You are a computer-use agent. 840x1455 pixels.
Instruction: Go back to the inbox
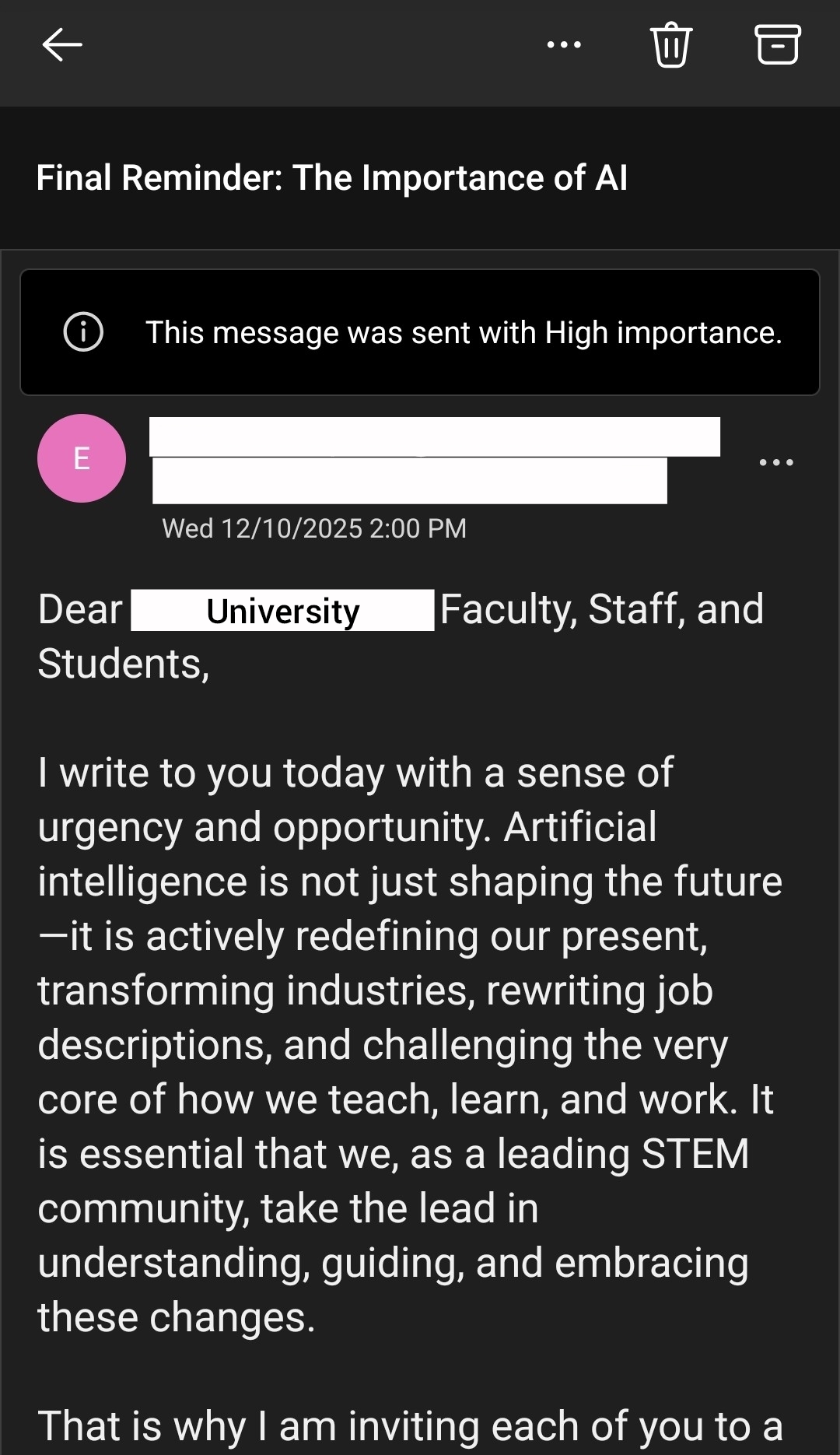coord(62,45)
